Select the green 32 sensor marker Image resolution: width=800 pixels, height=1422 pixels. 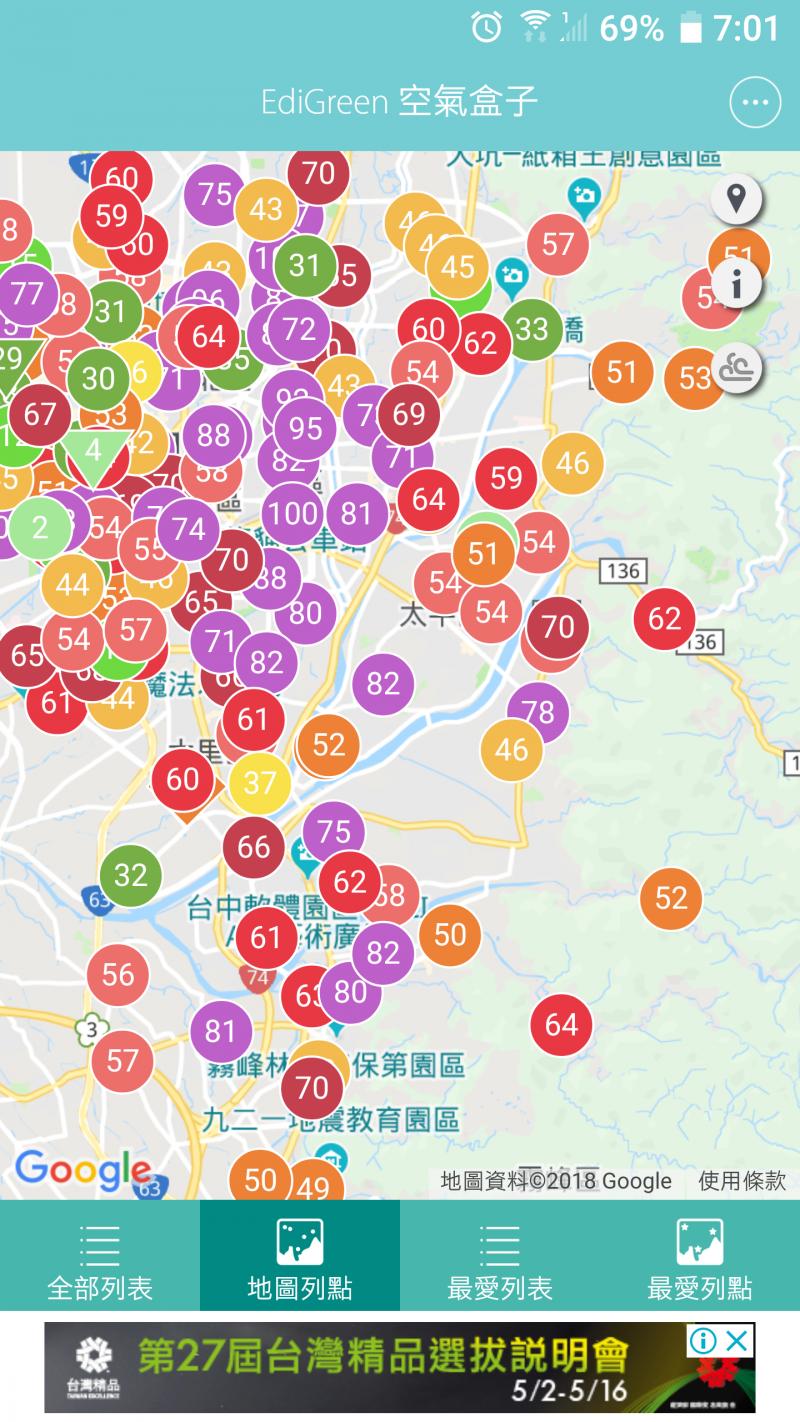[131, 875]
